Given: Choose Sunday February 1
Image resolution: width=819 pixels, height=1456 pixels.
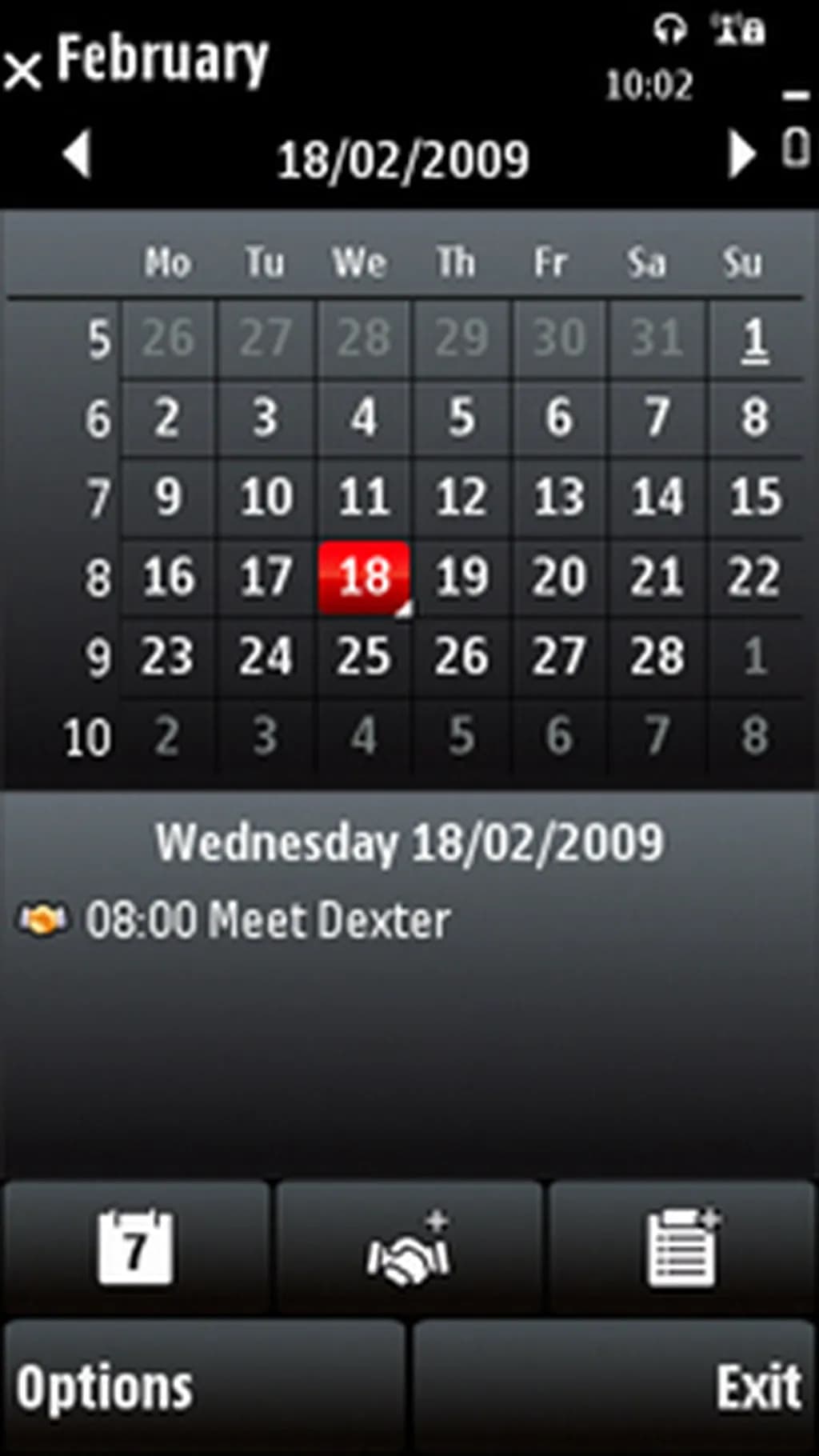Looking at the screenshot, I should [x=754, y=339].
